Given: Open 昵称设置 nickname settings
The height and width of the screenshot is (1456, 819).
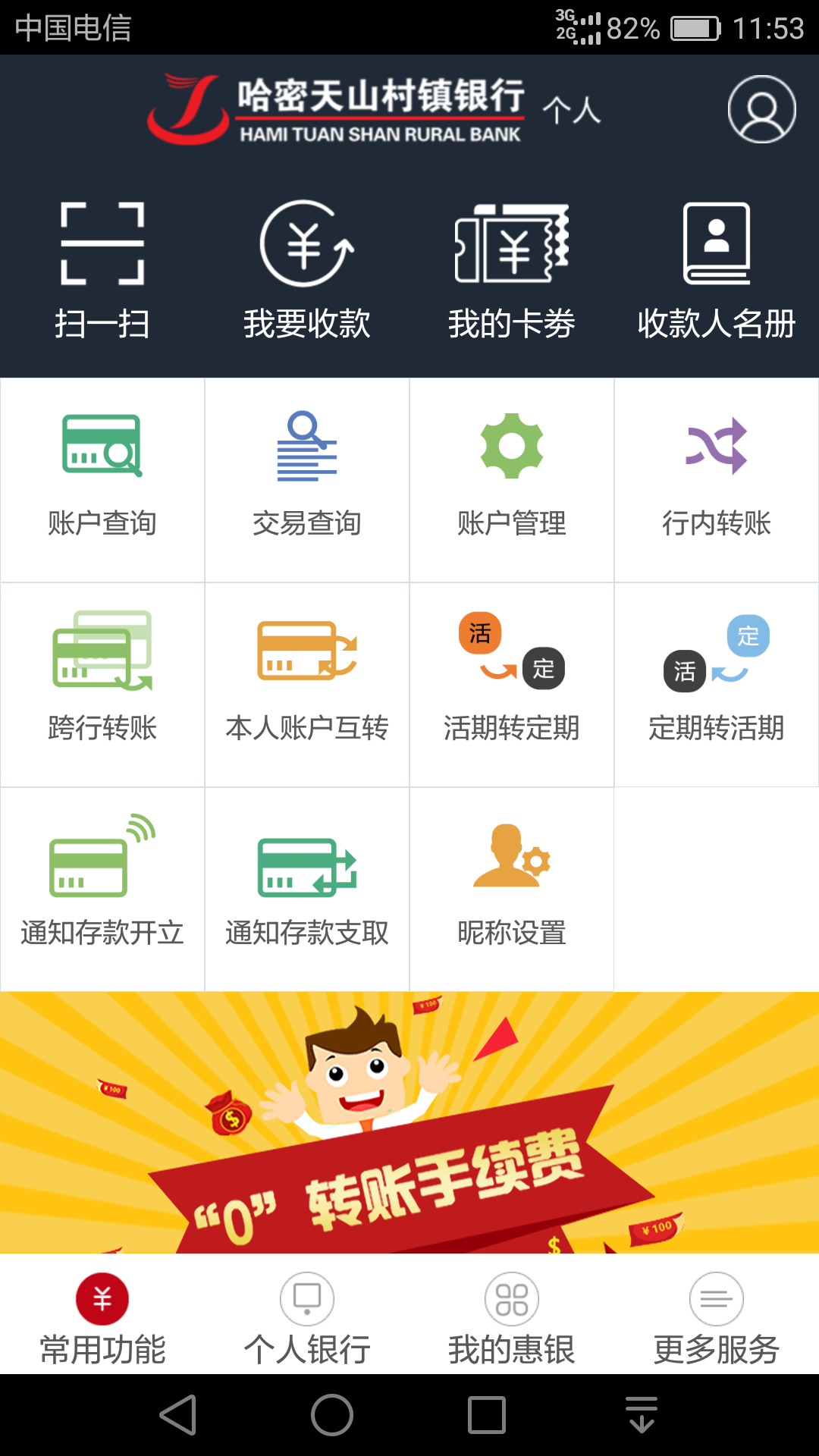Looking at the screenshot, I should coord(512,889).
